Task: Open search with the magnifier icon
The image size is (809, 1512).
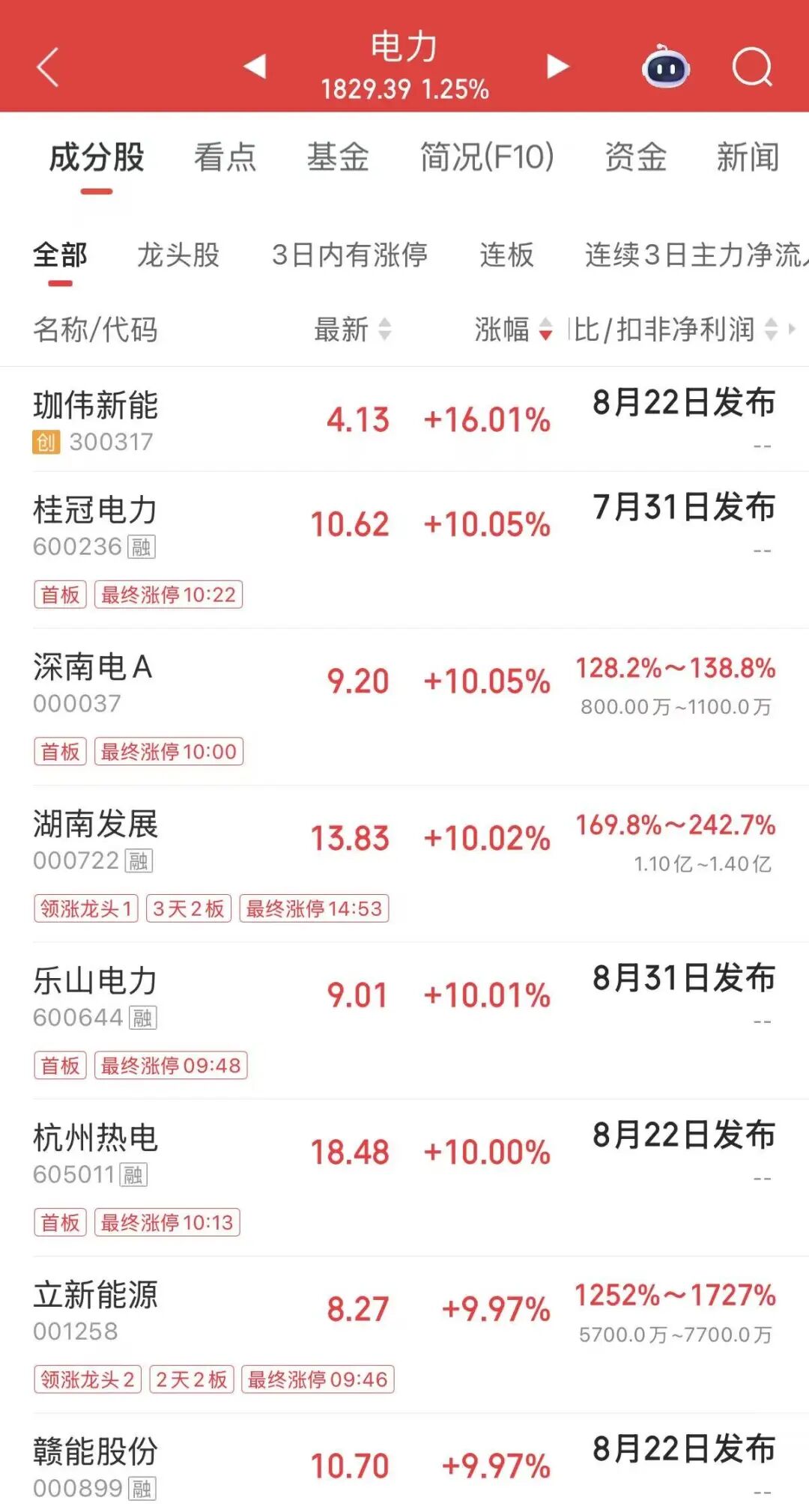Action: (752, 67)
